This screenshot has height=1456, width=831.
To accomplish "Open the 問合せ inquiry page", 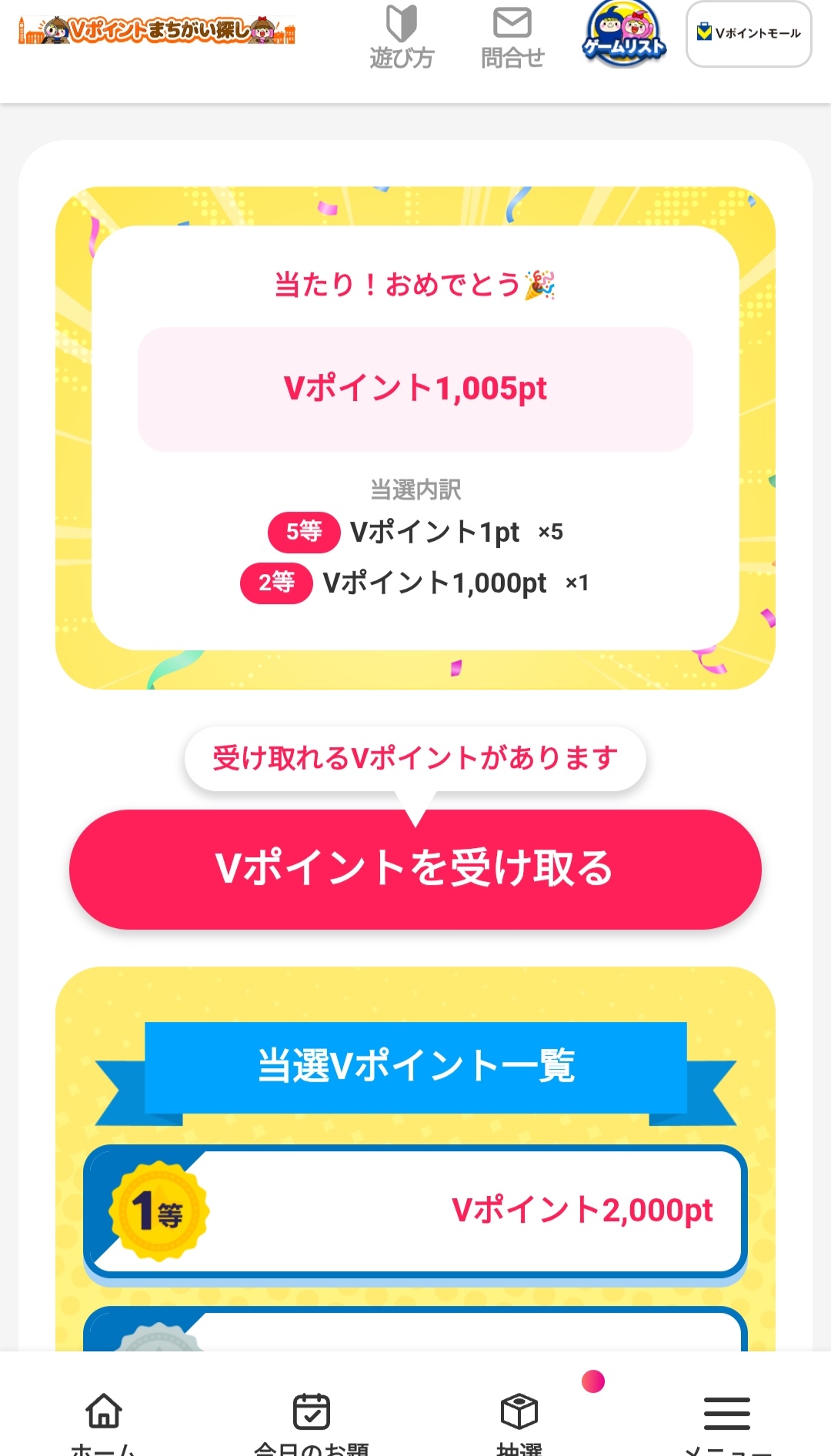I will (x=512, y=37).
